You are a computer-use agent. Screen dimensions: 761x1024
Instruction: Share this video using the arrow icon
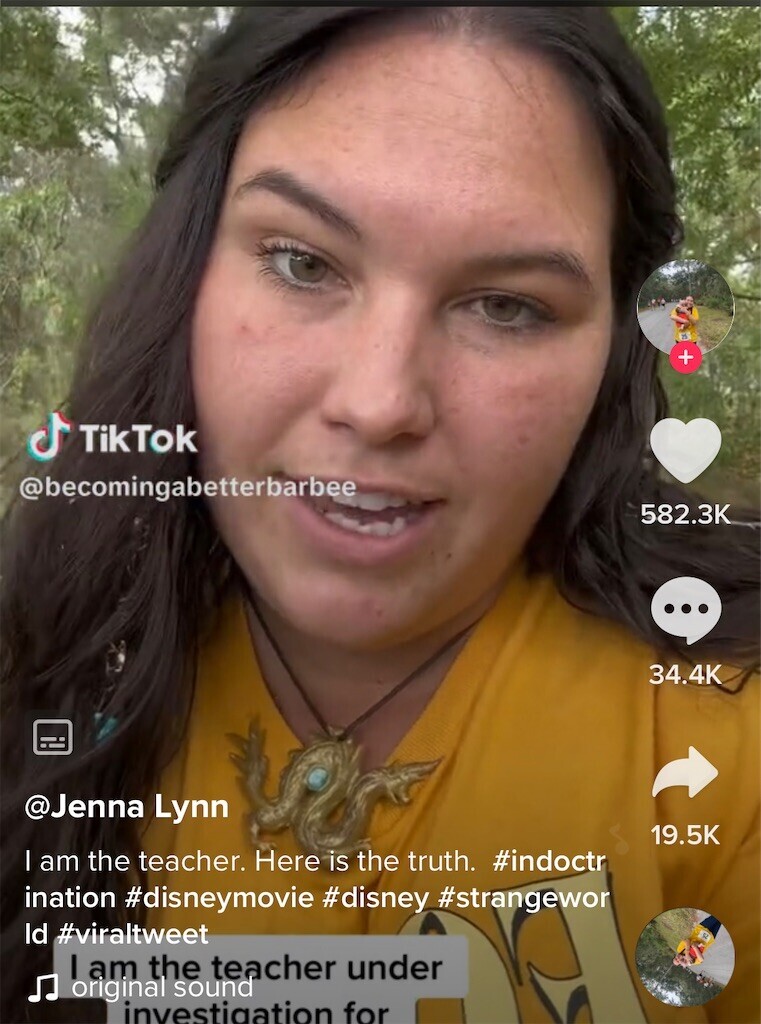pos(685,773)
